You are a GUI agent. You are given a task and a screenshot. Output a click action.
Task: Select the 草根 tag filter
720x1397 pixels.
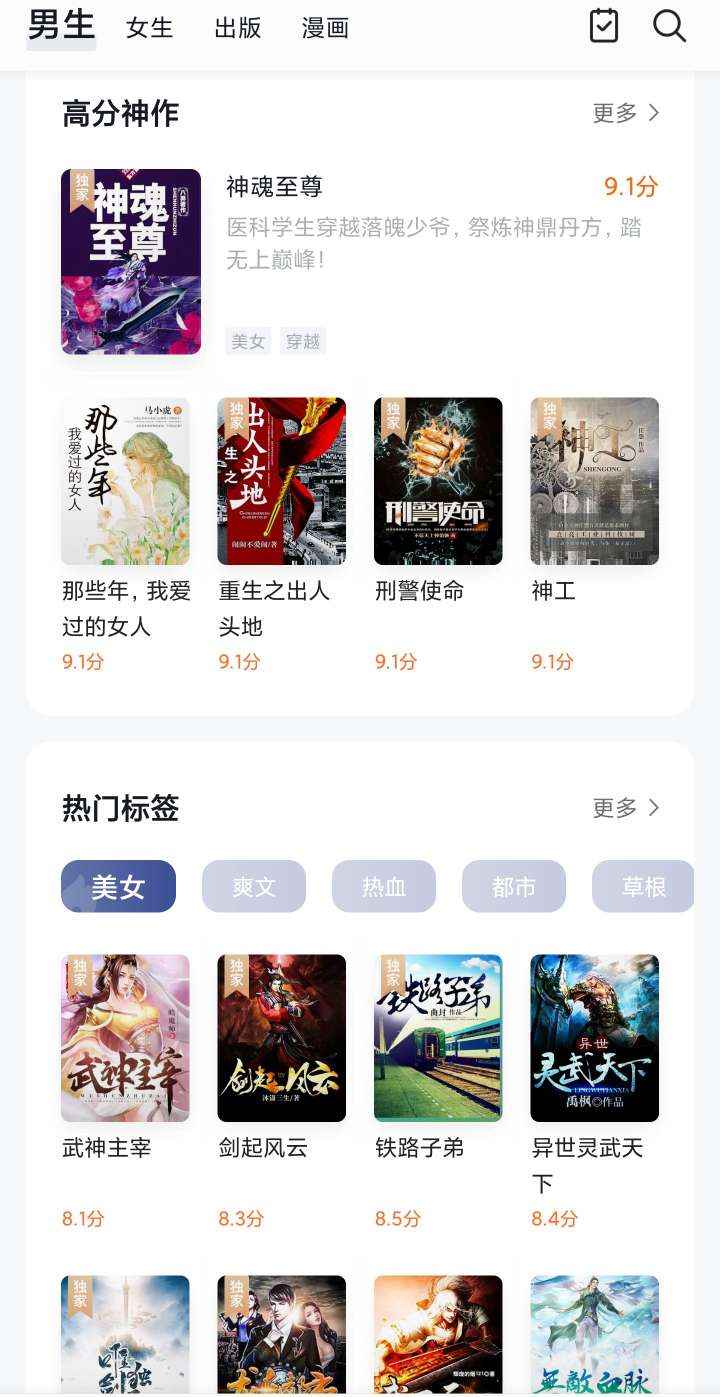pyautogui.click(x=643, y=886)
